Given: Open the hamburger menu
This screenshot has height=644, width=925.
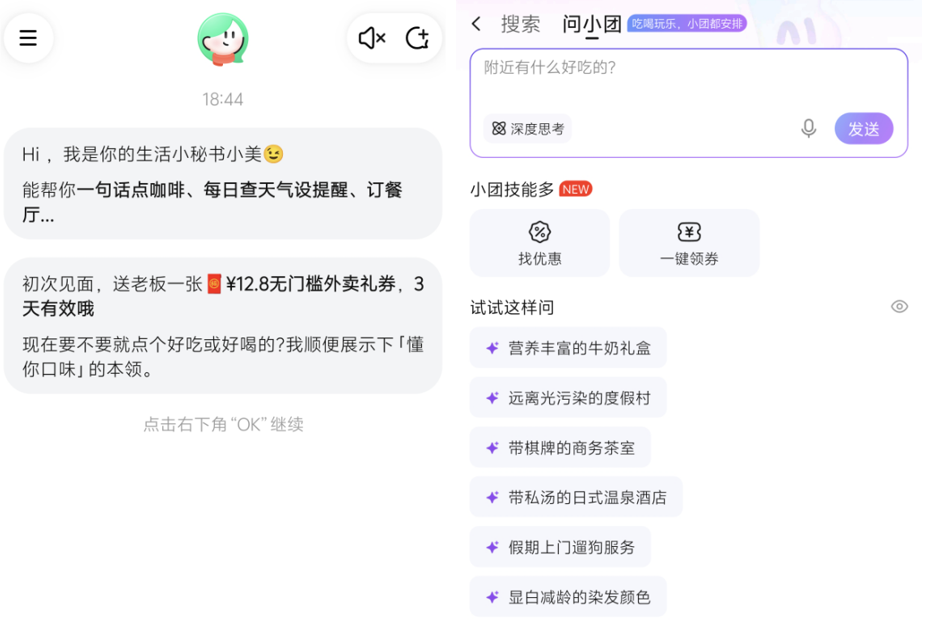Looking at the screenshot, I should tap(28, 38).
